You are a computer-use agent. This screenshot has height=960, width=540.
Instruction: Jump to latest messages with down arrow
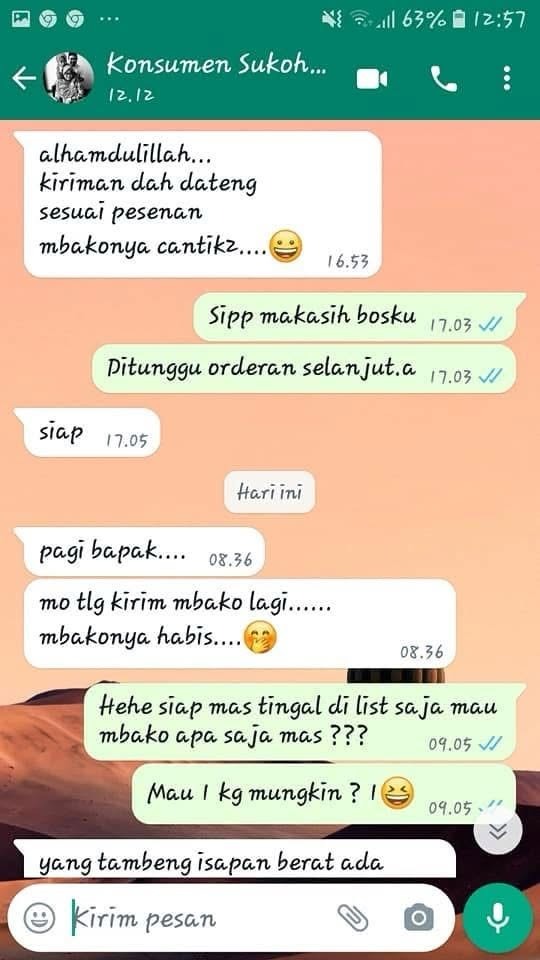click(x=499, y=831)
